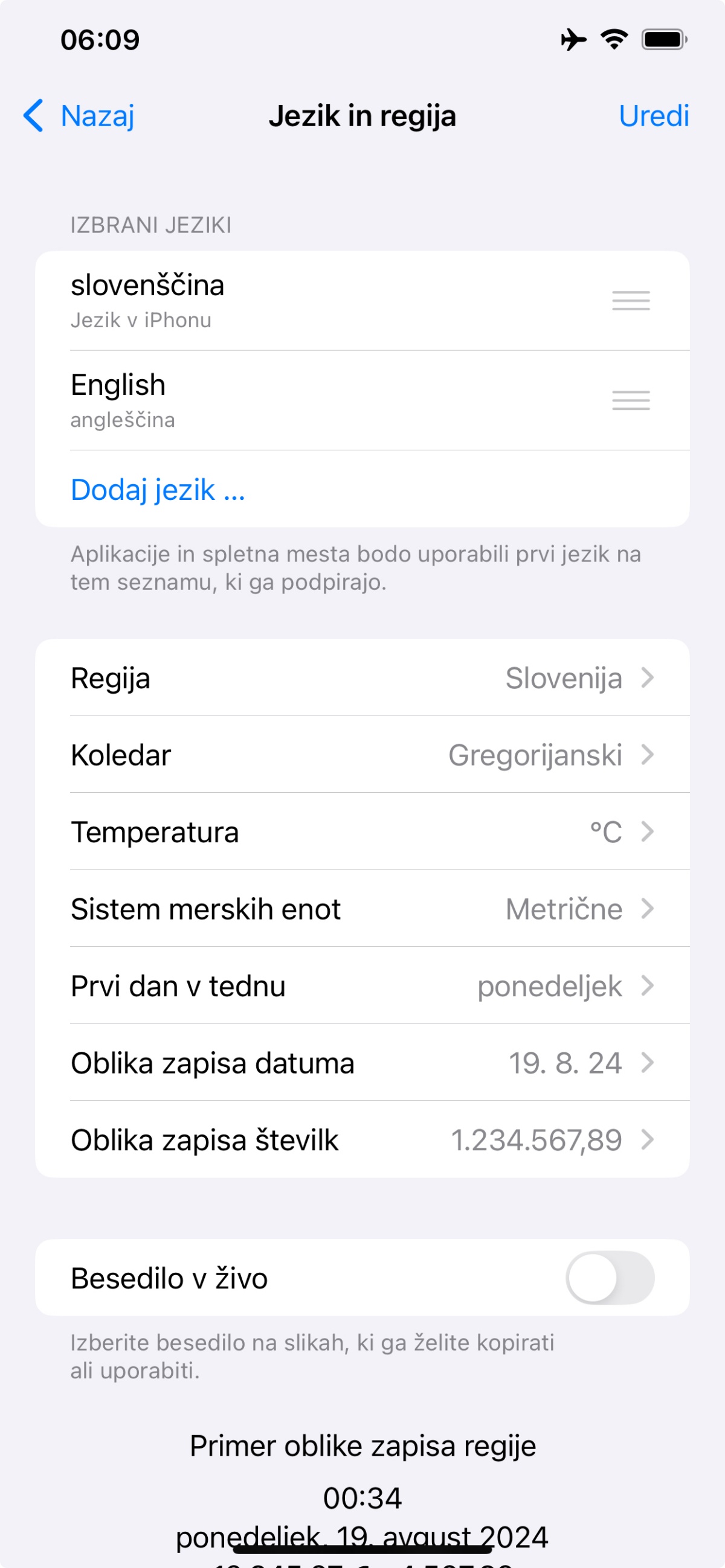Select the slovenščina language row
725x1568 pixels.
click(x=304, y=301)
